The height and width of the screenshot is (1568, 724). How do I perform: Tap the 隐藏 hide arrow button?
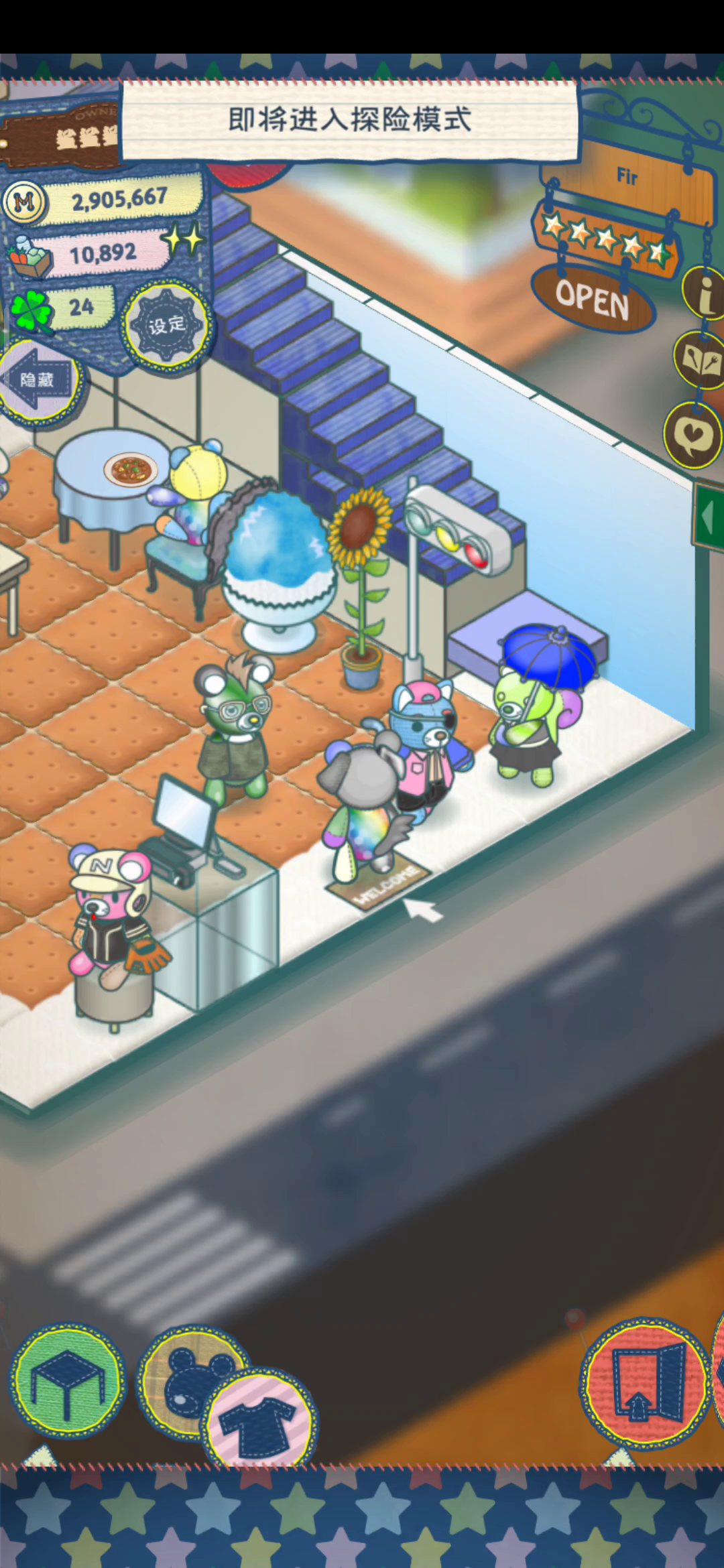[40, 380]
